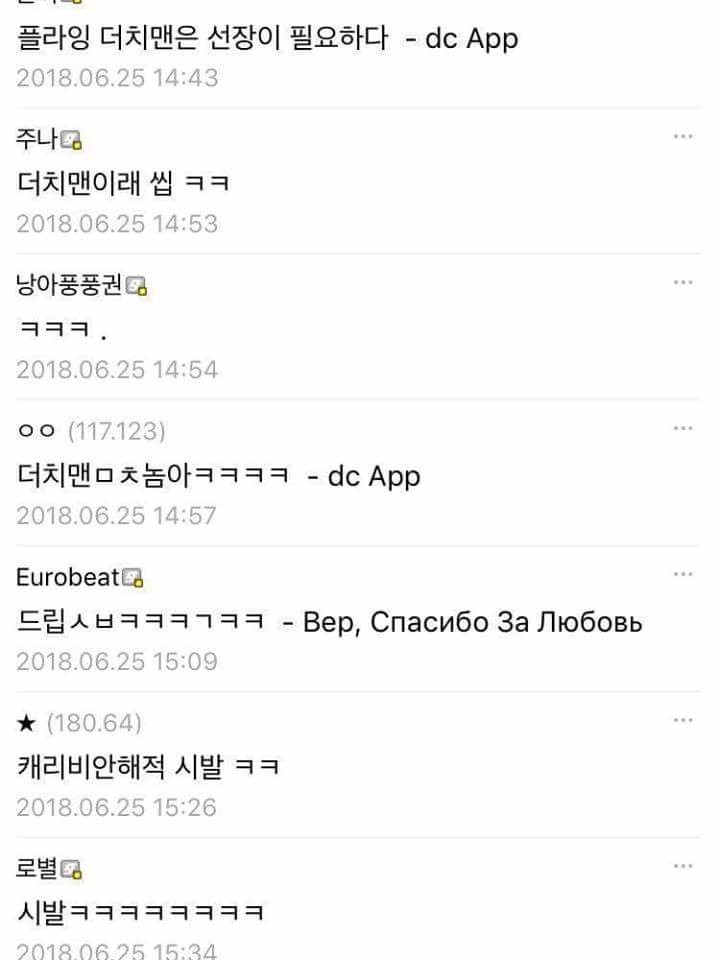
Task: Tap the three-dot menu on Eurobeat's comment
Action: 683,575
